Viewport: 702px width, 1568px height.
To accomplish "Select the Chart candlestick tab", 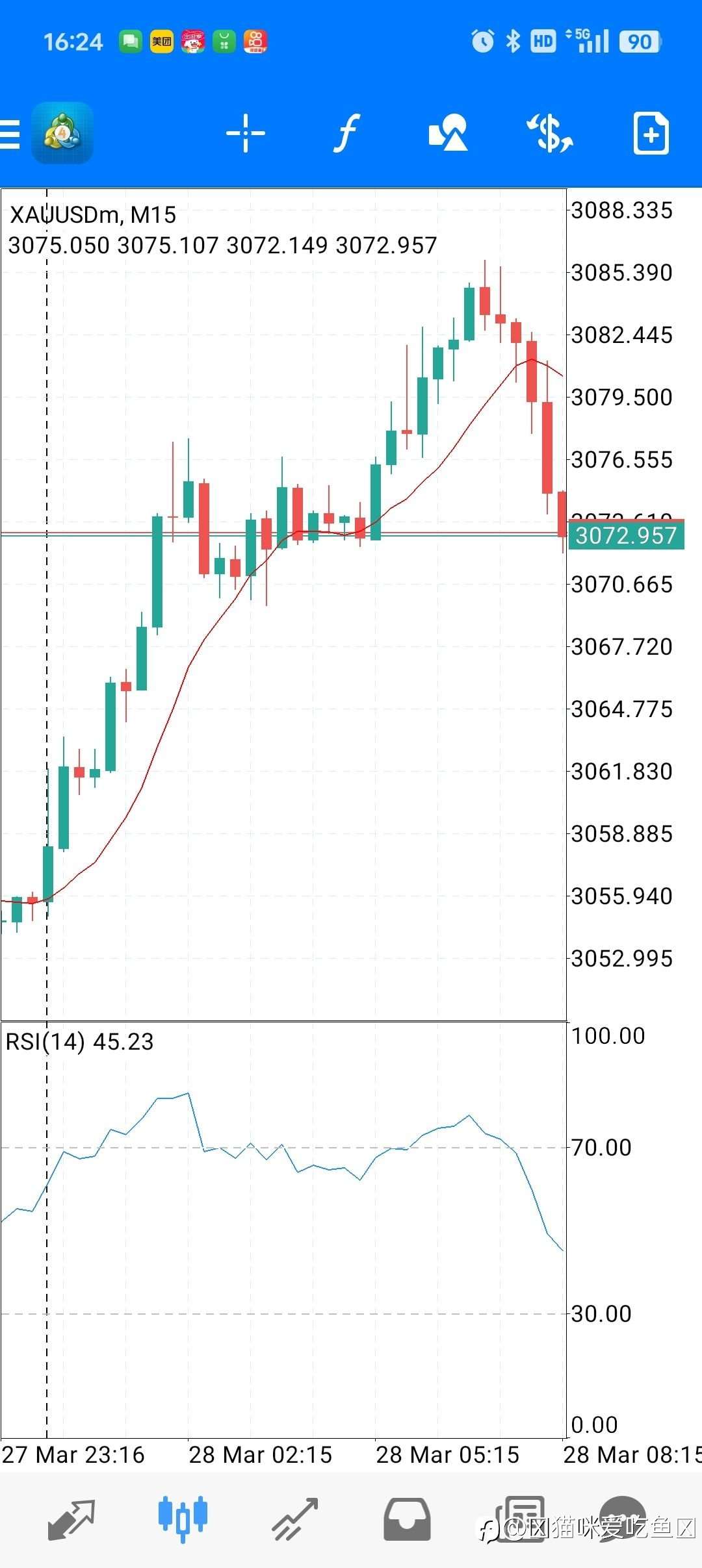I will coord(183,1519).
